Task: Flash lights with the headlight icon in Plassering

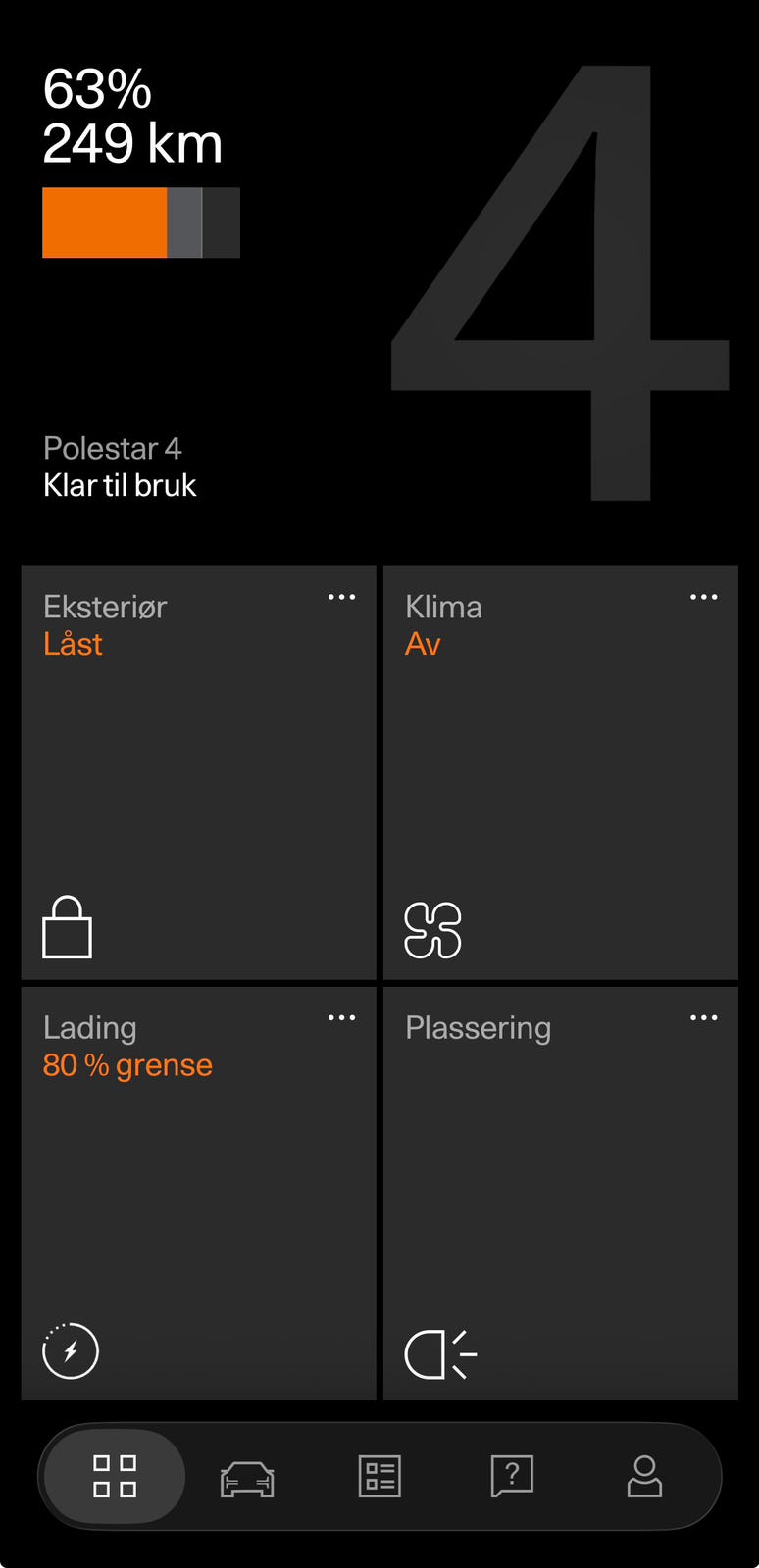Action: pos(440,1354)
